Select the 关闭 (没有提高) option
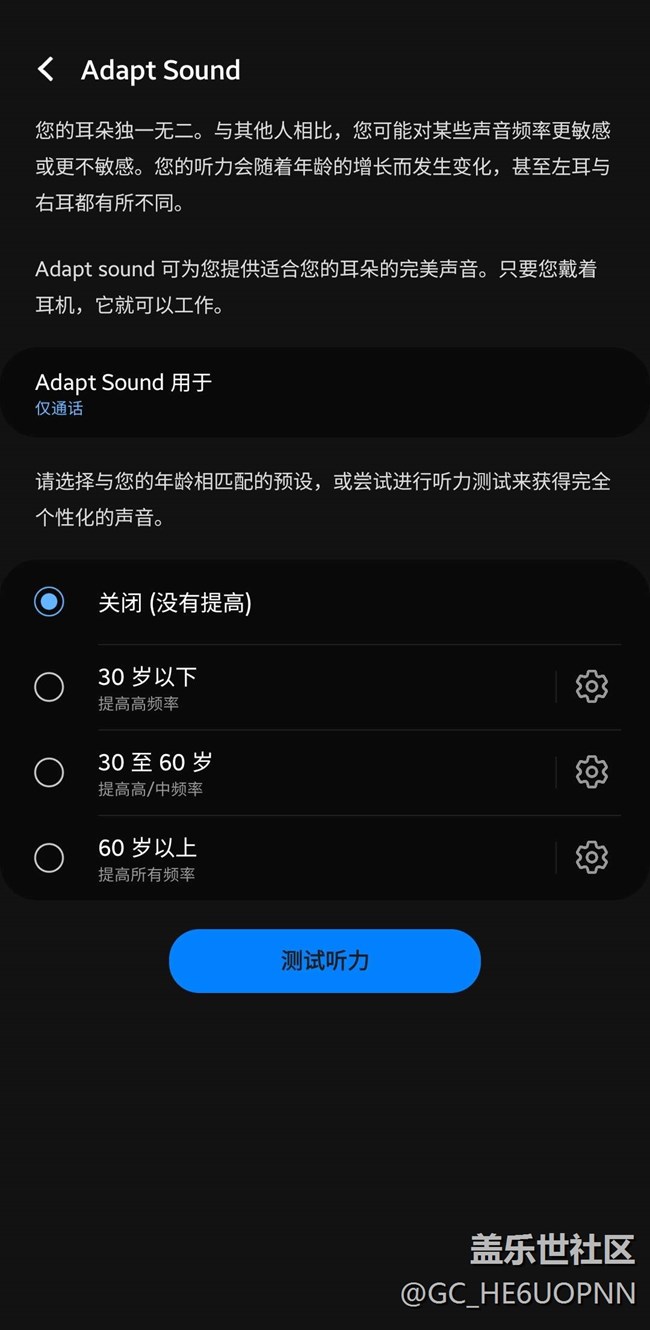This screenshot has width=650, height=1330. click(325, 602)
